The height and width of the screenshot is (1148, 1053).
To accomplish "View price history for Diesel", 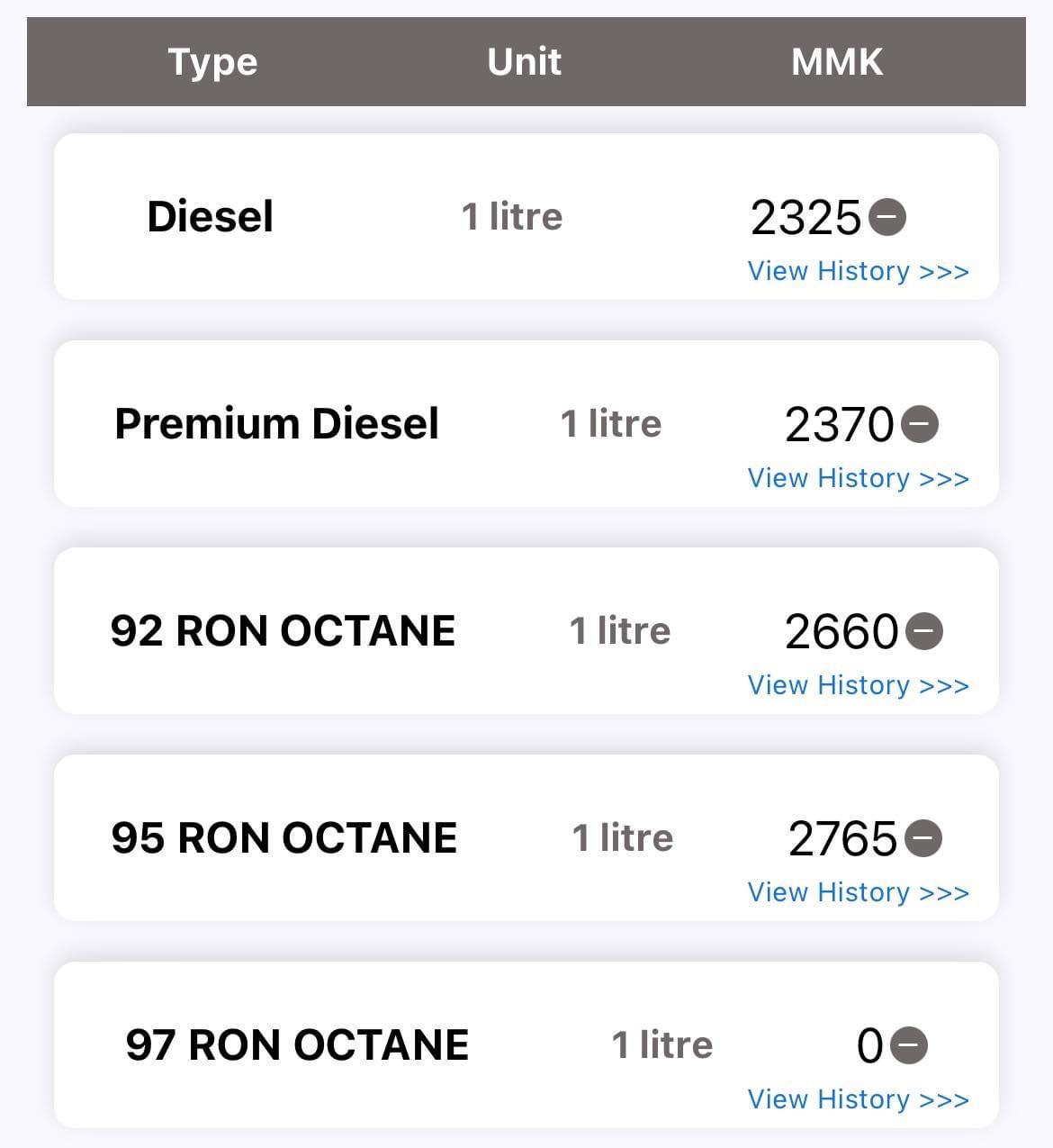I will (x=858, y=271).
